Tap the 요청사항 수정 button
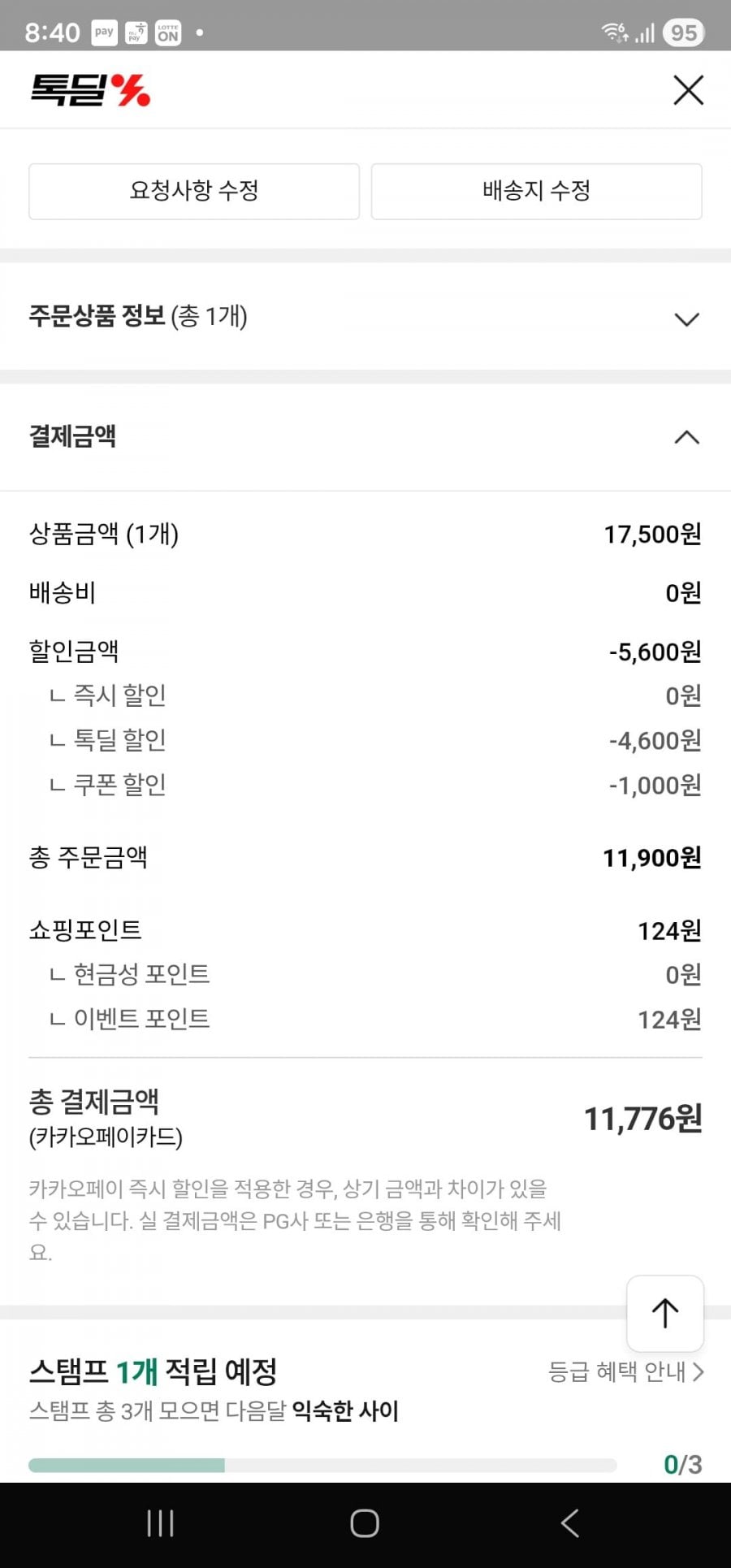 click(x=194, y=191)
